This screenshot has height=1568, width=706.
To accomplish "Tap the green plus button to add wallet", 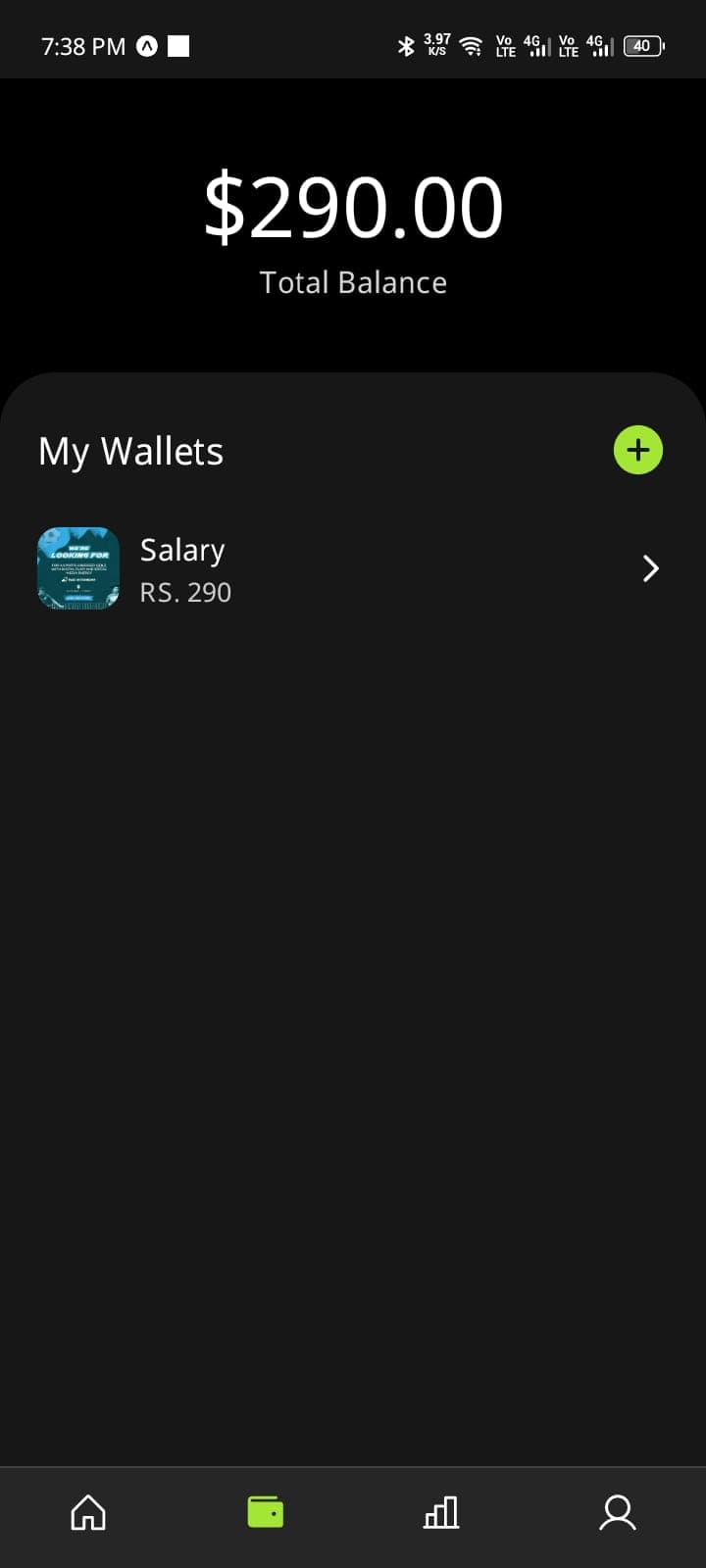I will point(637,450).
